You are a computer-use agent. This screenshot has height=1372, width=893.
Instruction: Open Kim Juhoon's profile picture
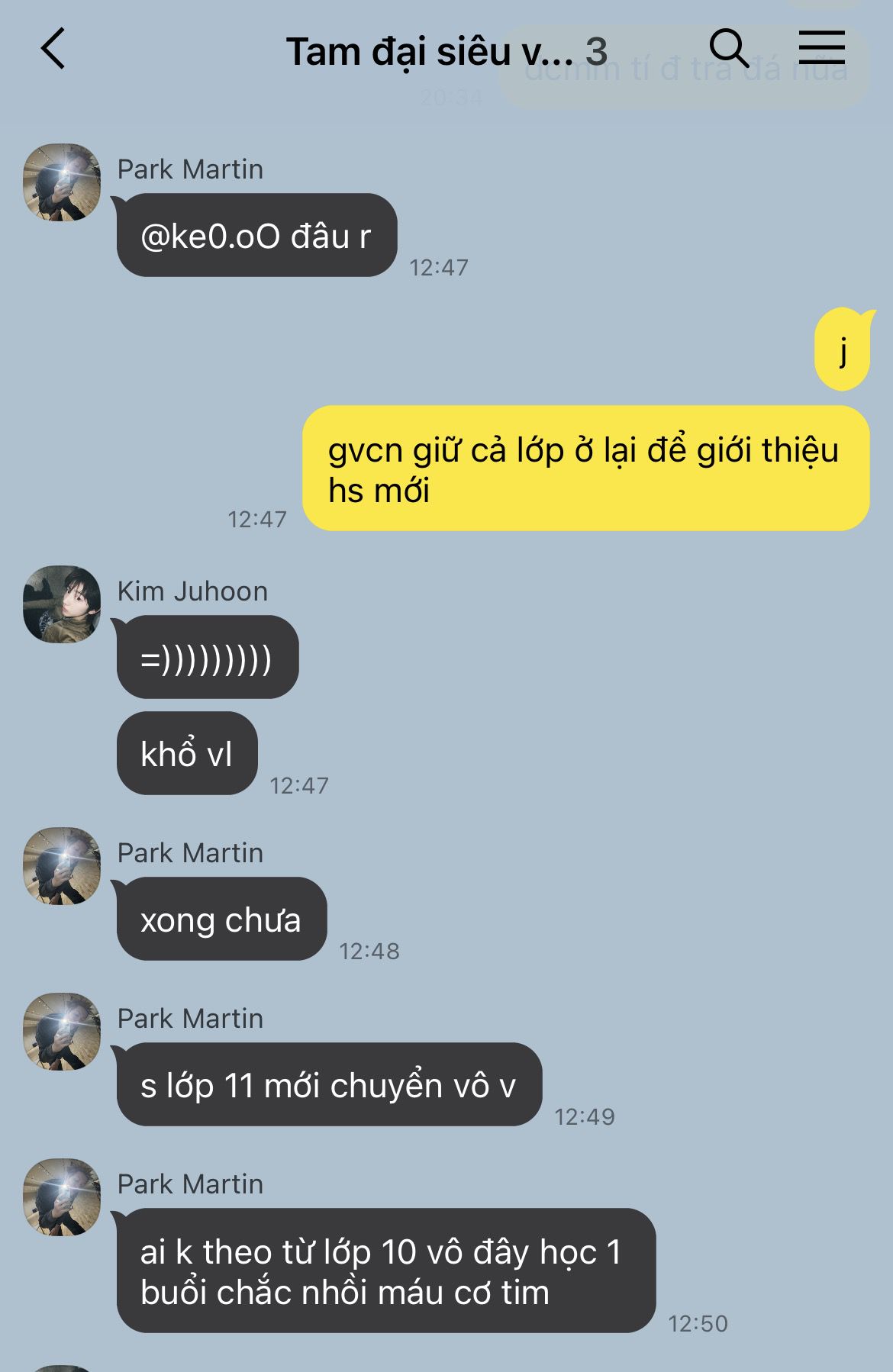(x=62, y=604)
